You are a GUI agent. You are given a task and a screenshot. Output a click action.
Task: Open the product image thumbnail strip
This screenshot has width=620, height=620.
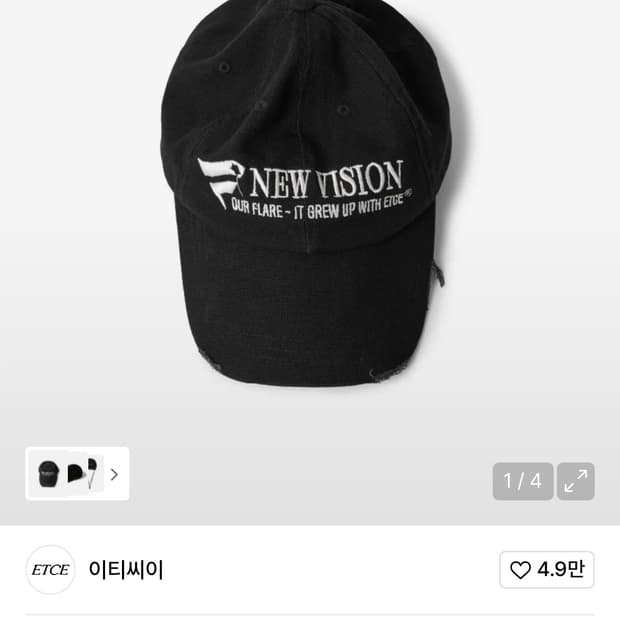point(77,474)
